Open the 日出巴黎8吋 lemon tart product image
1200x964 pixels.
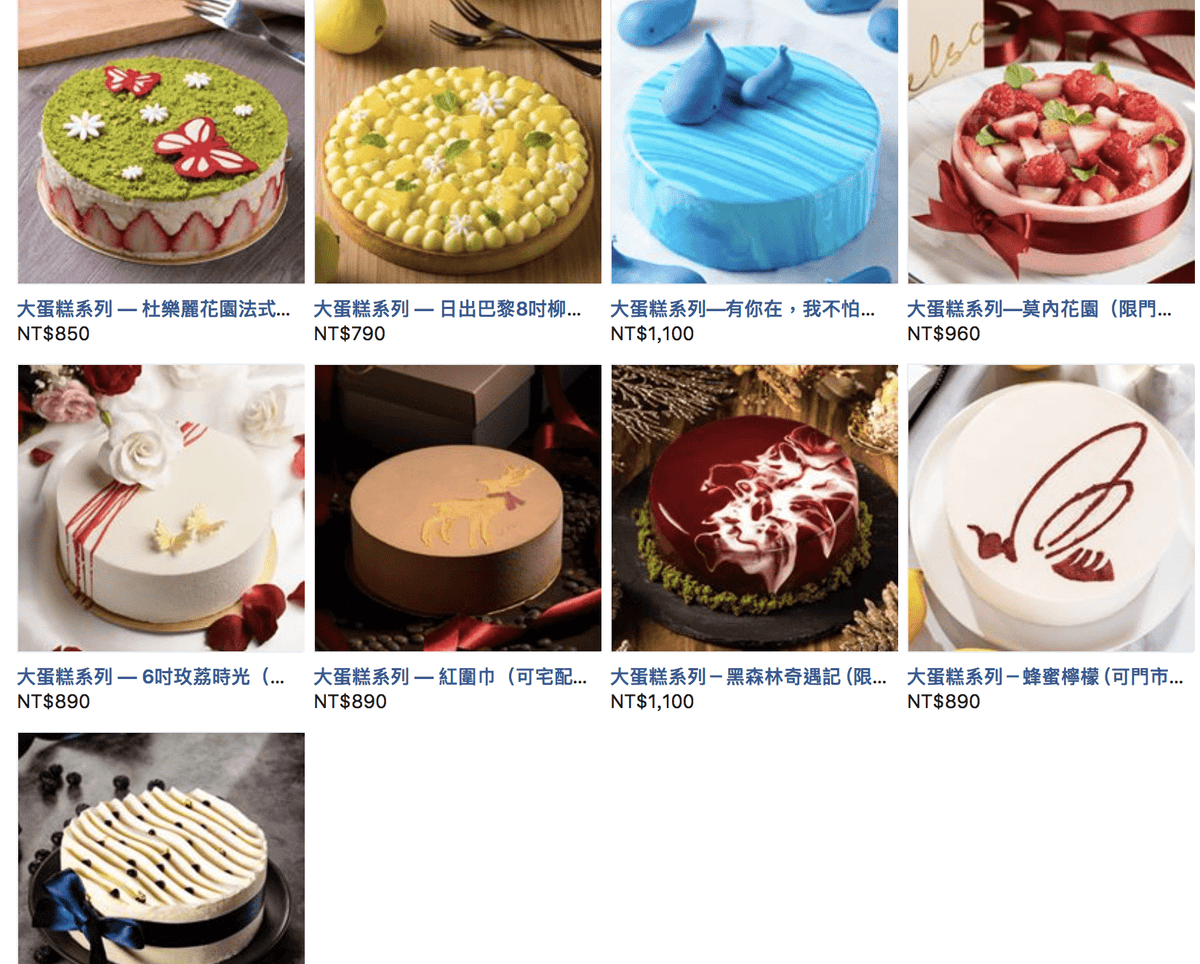click(458, 142)
